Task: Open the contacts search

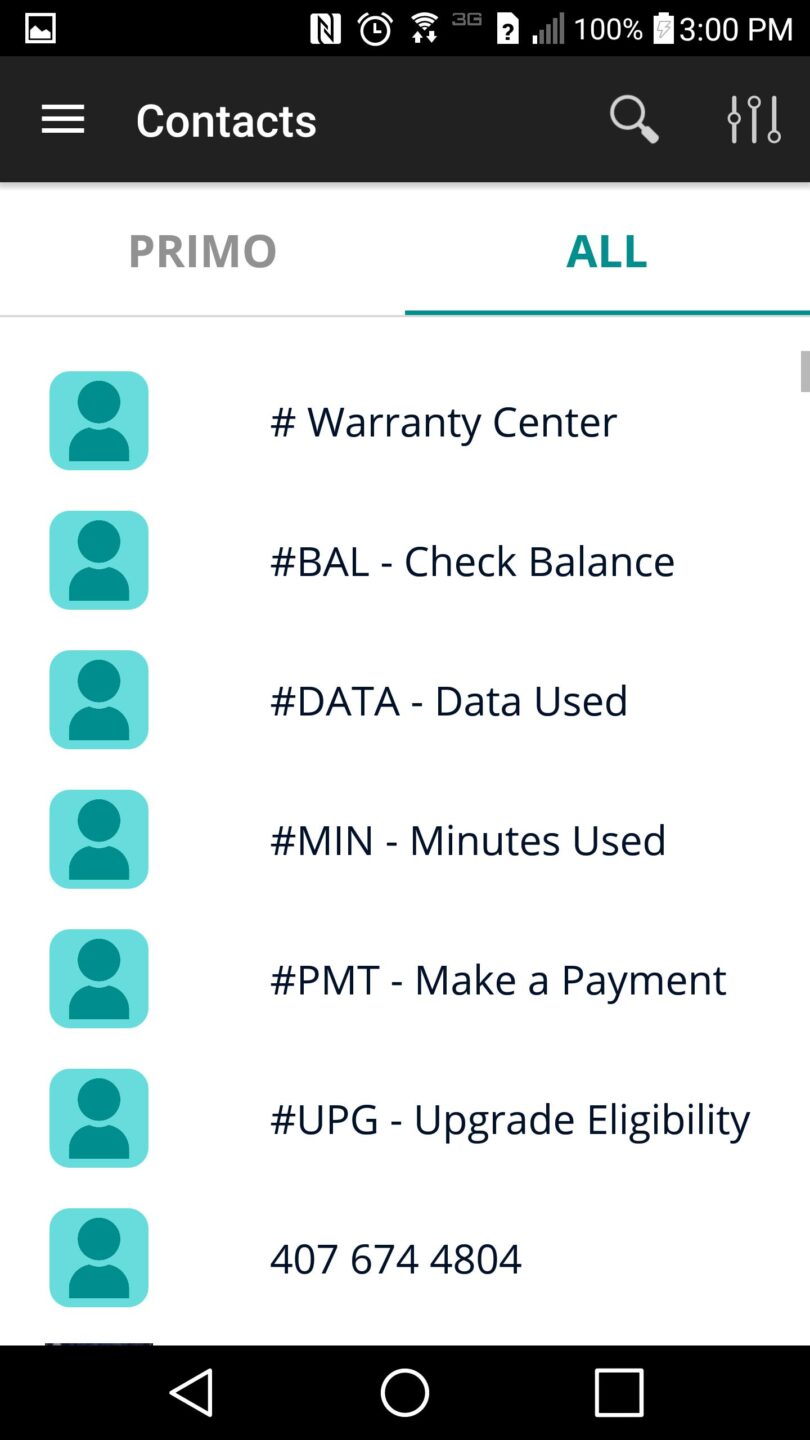Action: click(633, 119)
